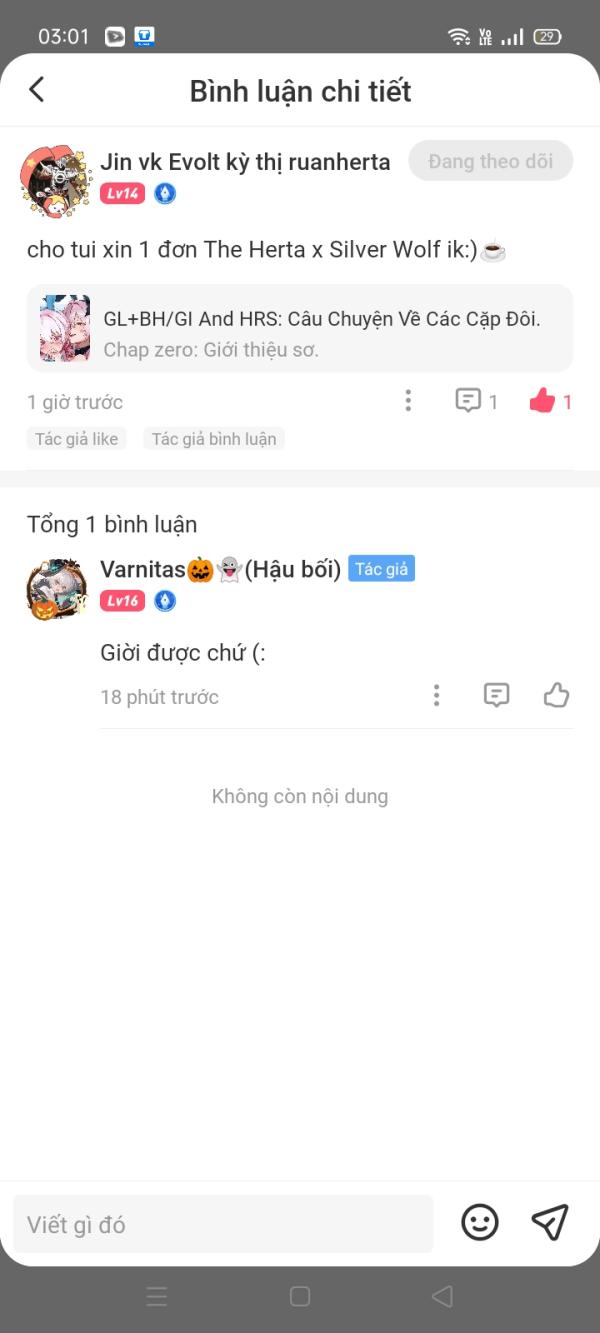Viewport: 600px width, 1333px height.
Task: Open more options on Jin vk Evolt's comment
Action: click(408, 401)
